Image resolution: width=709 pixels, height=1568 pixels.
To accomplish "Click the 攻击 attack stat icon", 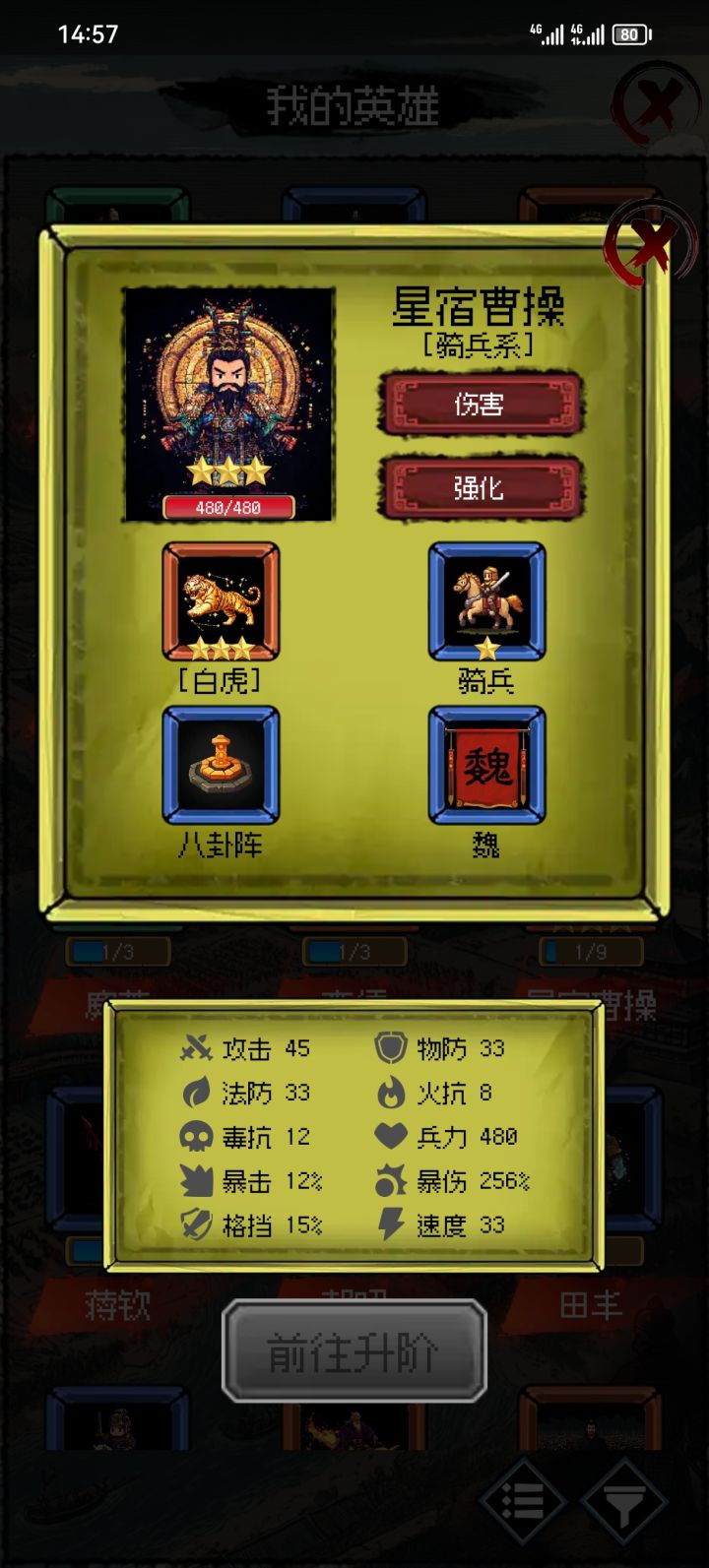I will [x=195, y=1048].
